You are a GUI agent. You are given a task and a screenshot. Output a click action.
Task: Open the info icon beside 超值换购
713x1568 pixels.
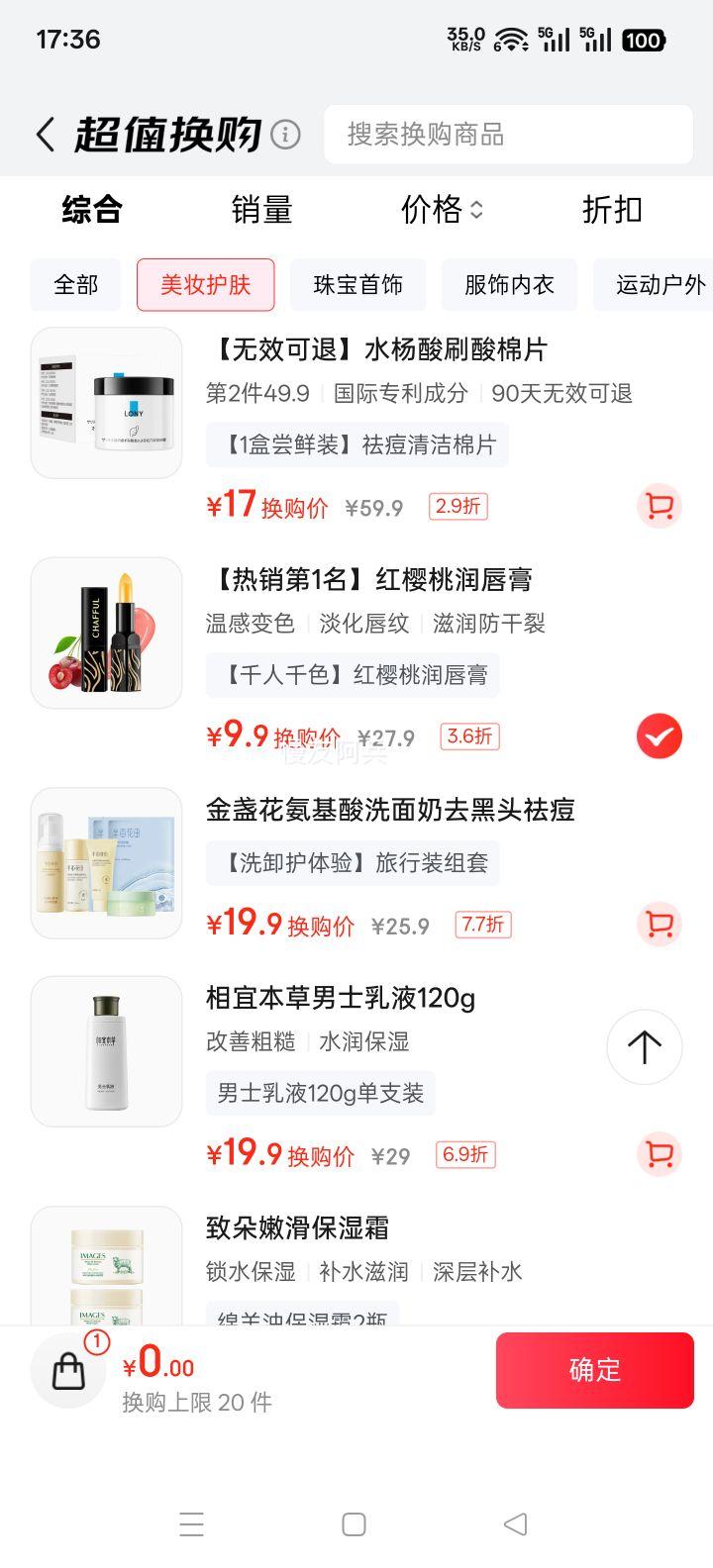[285, 135]
